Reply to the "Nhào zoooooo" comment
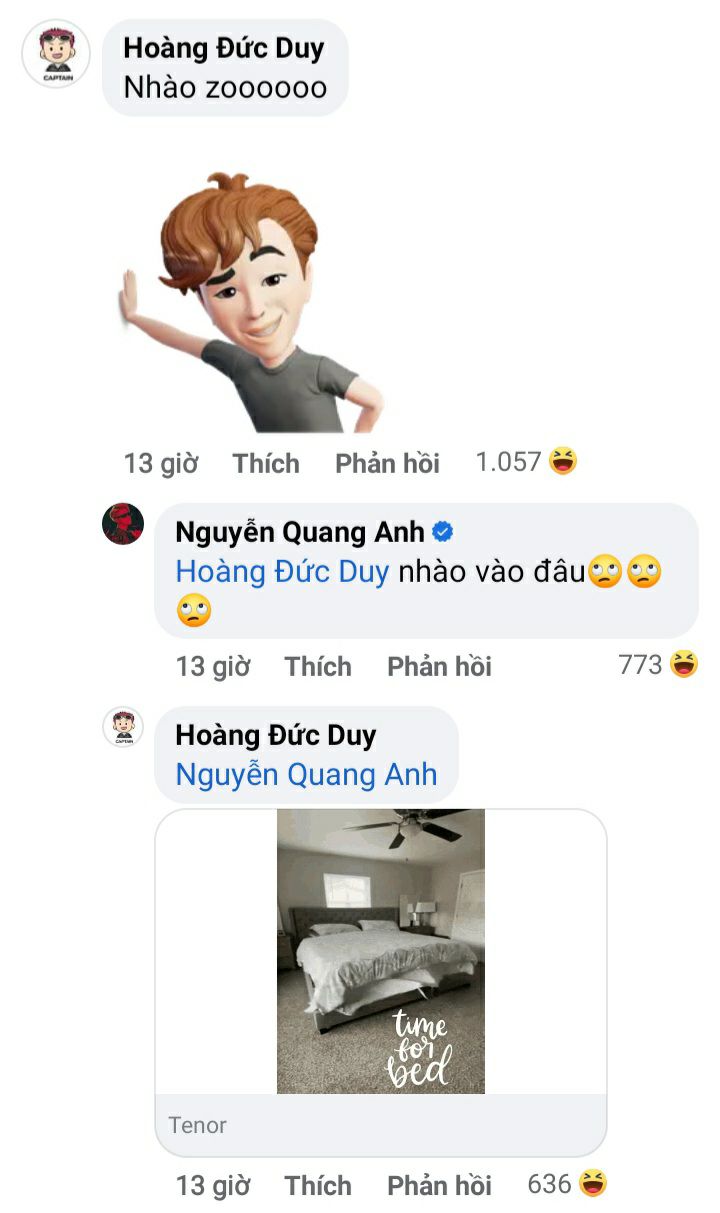Image resolution: width=720 pixels, height=1213 pixels. point(387,463)
